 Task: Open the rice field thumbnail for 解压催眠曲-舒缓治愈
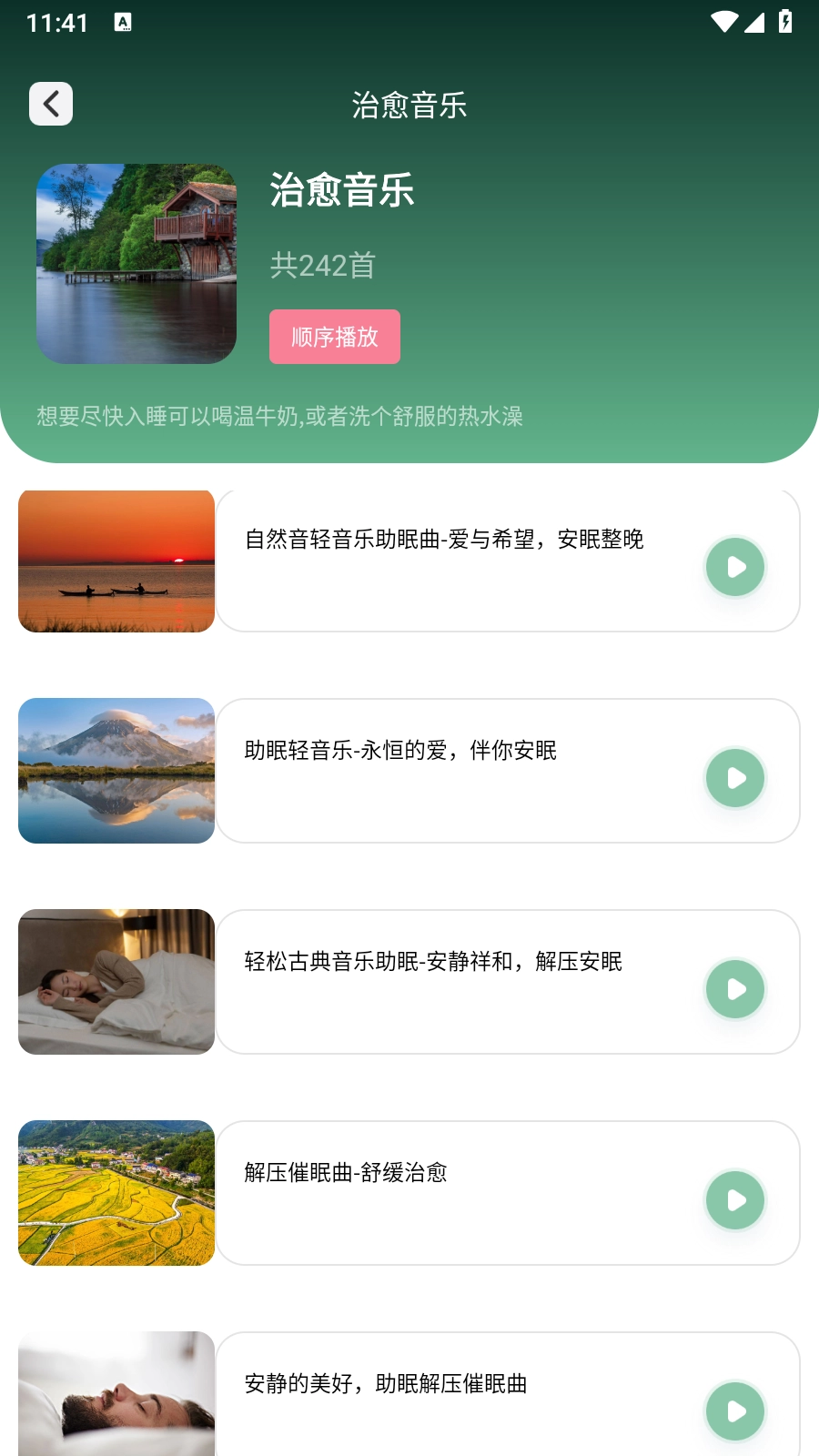point(116,1193)
